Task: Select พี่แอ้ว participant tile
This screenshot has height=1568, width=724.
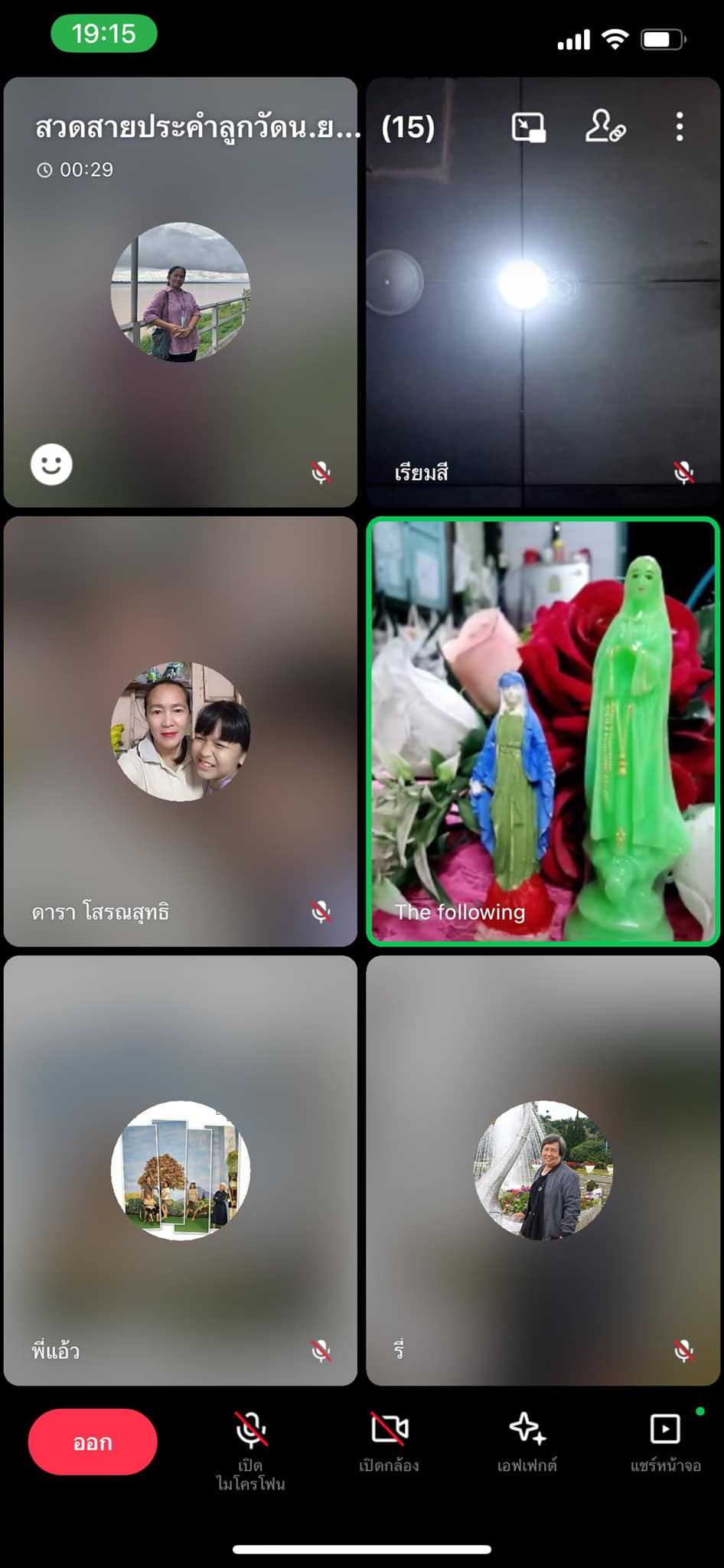Action: click(x=181, y=1170)
